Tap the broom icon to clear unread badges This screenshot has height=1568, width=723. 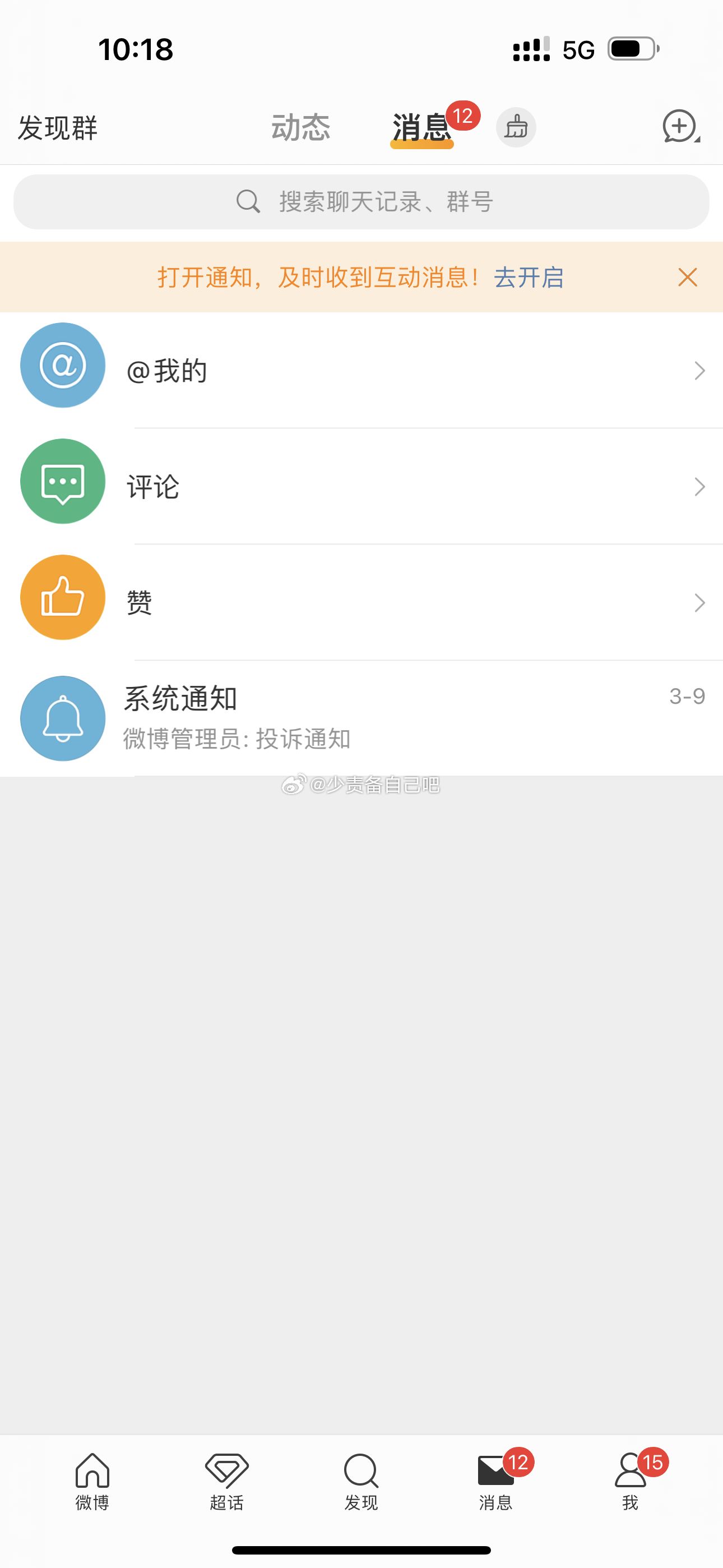[x=516, y=127]
